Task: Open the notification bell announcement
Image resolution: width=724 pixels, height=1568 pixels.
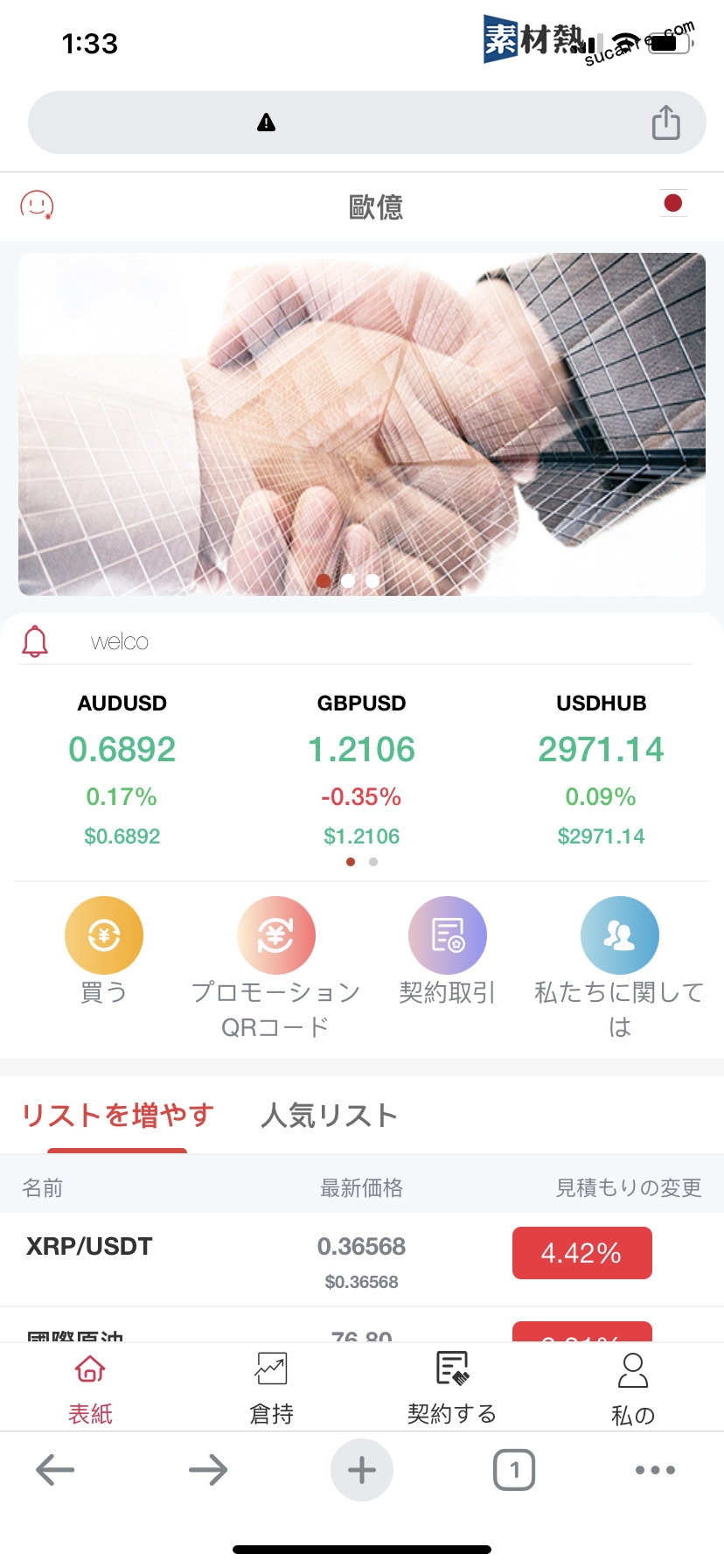Action: coord(35,641)
